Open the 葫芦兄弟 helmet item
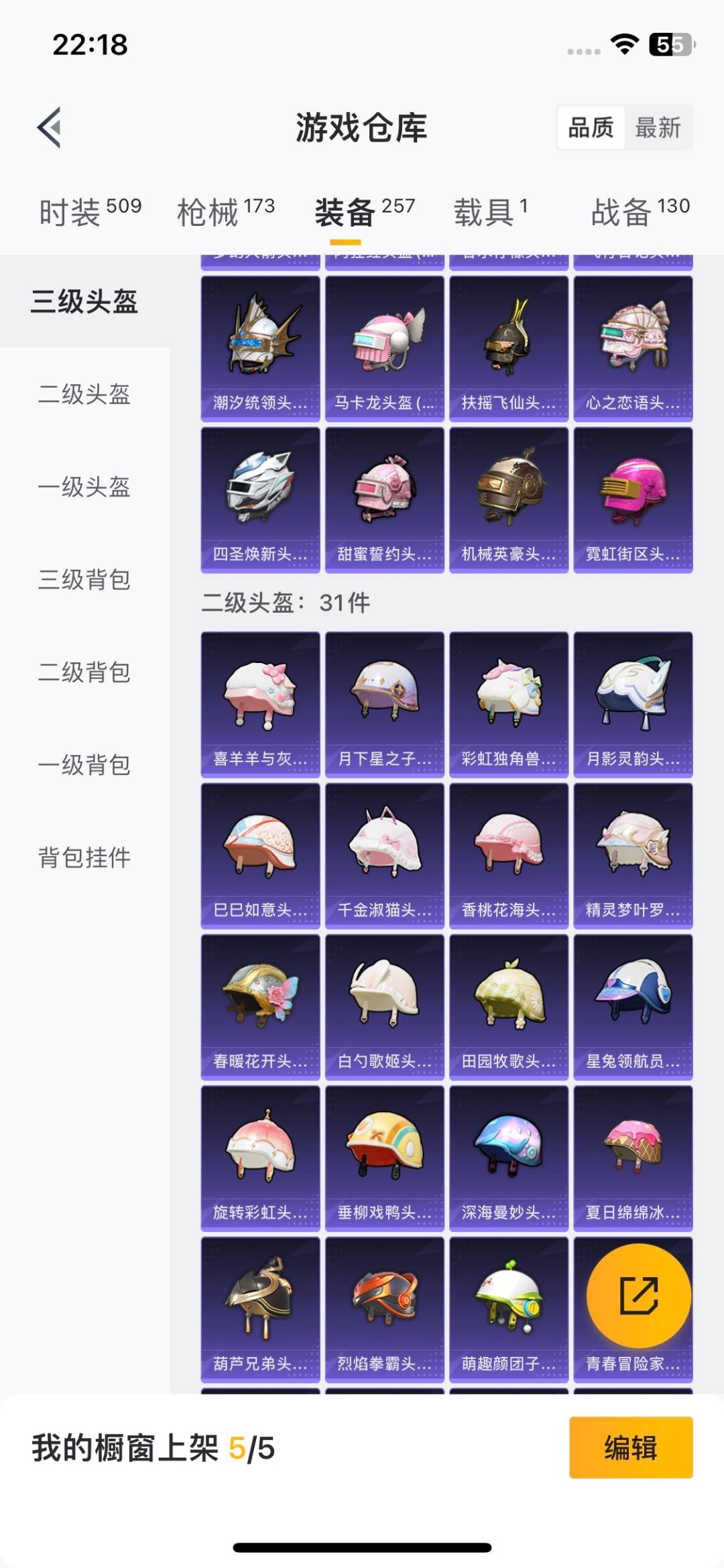 click(260, 1309)
